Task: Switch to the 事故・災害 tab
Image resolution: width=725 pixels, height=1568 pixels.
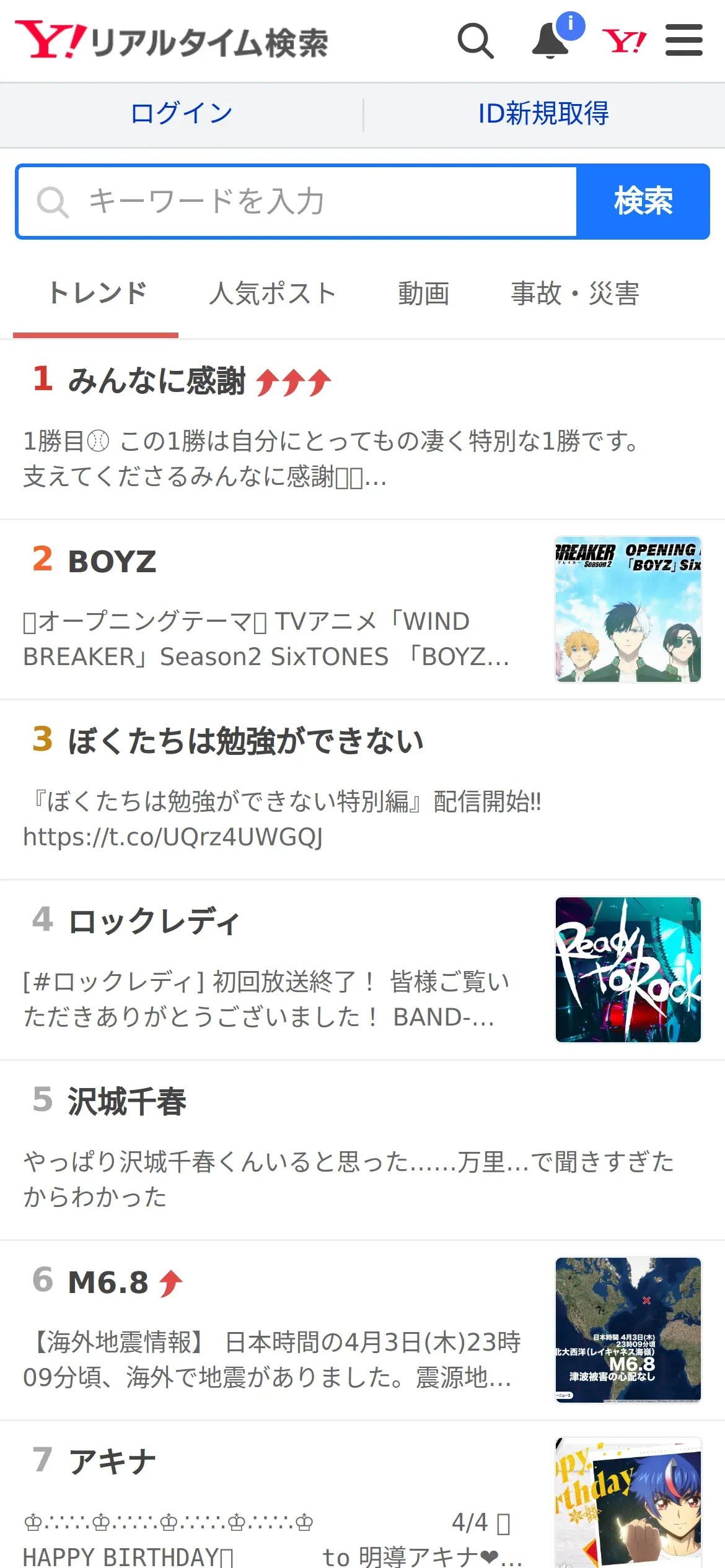Action: coord(574,294)
